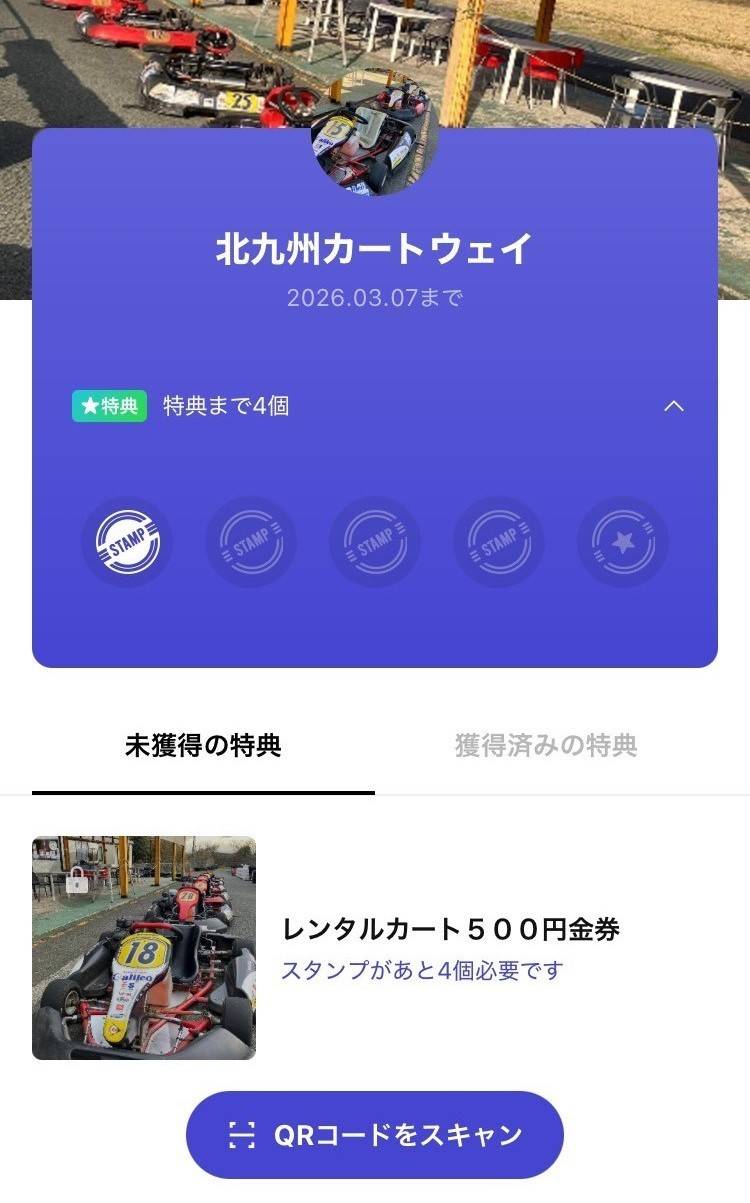Open the レンタルカート500円金券 reward
Viewport: 750px width, 1203px height.
click(x=450, y=930)
